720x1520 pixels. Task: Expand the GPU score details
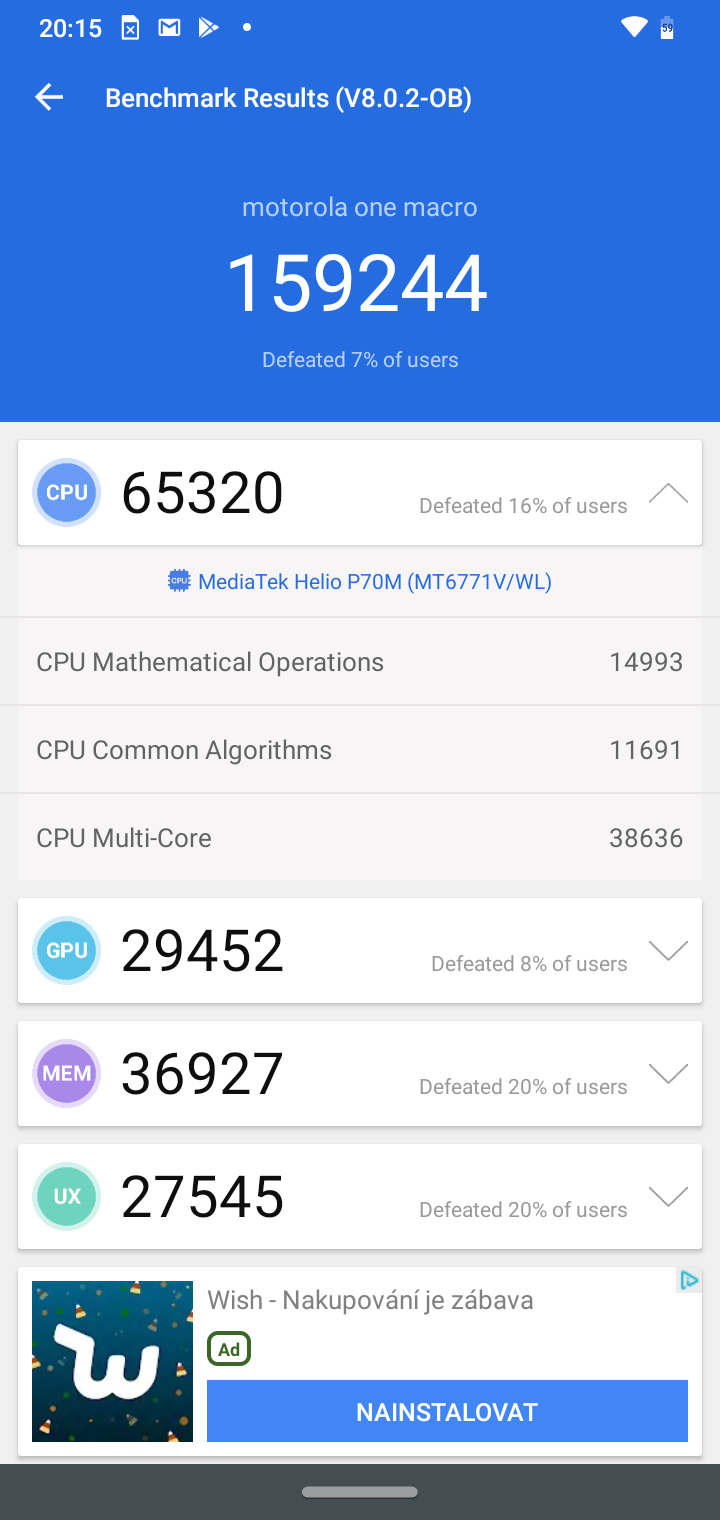click(668, 950)
